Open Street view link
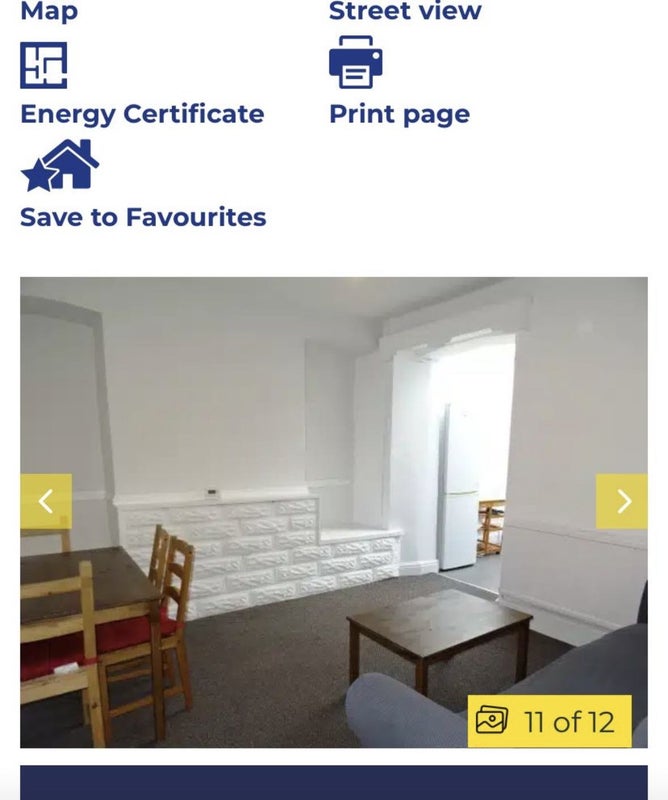The width and height of the screenshot is (668, 800). (x=404, y=12)
